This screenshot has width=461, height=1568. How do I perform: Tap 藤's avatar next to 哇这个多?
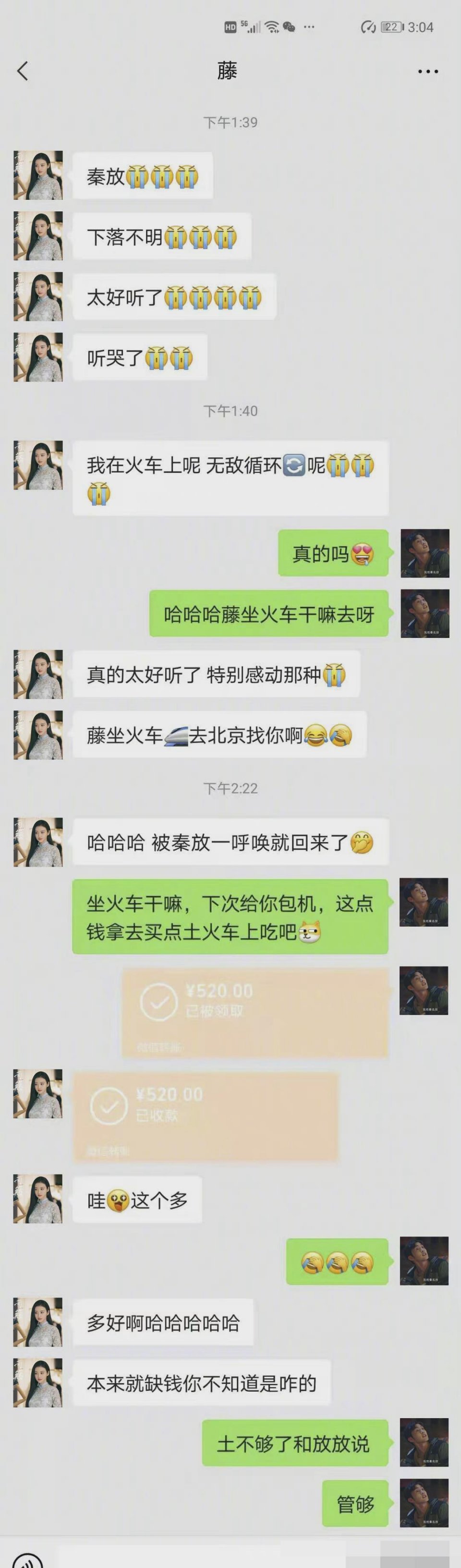point(38,1199)
